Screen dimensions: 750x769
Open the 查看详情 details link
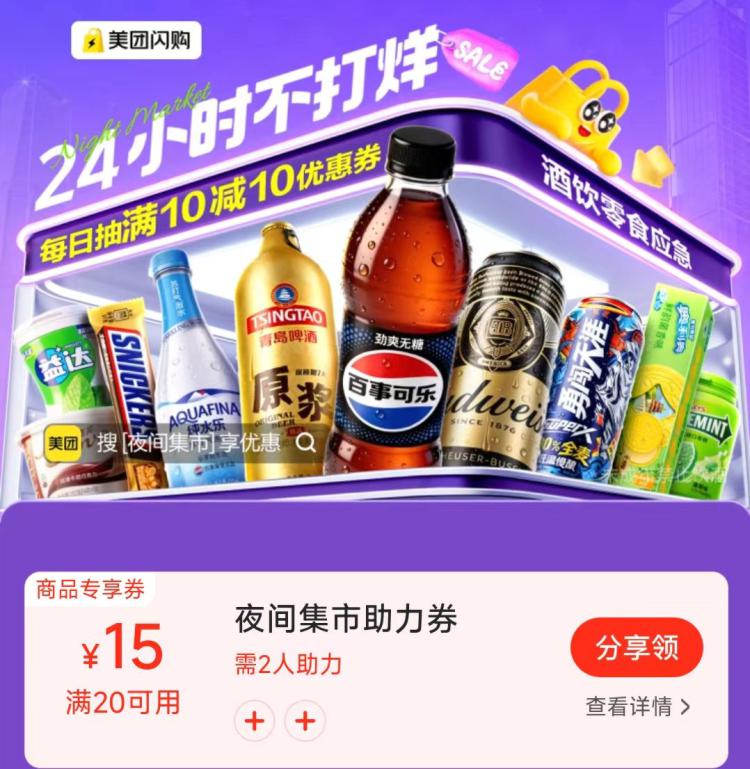tap(640, 704)
